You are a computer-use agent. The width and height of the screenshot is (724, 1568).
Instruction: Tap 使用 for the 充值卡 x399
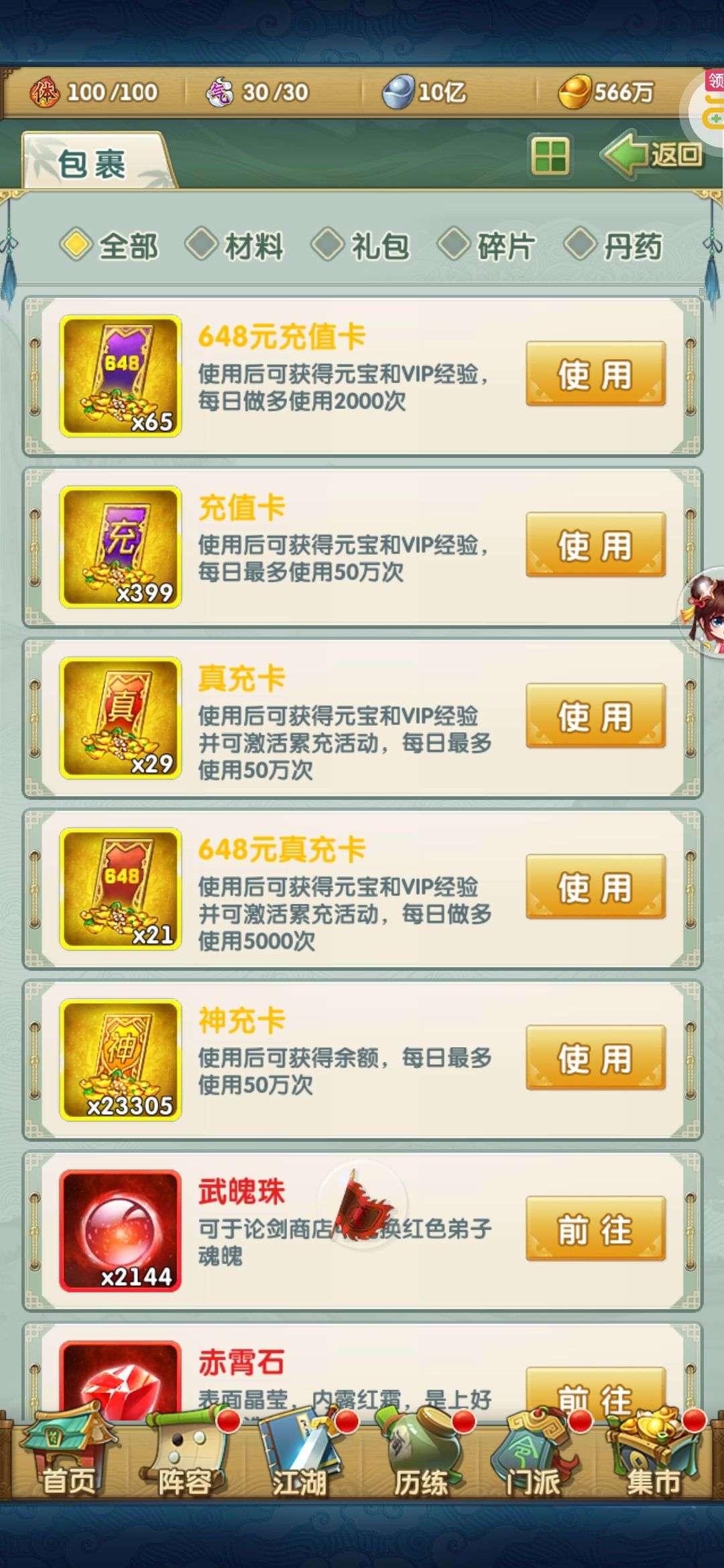[x=595, y=545]
